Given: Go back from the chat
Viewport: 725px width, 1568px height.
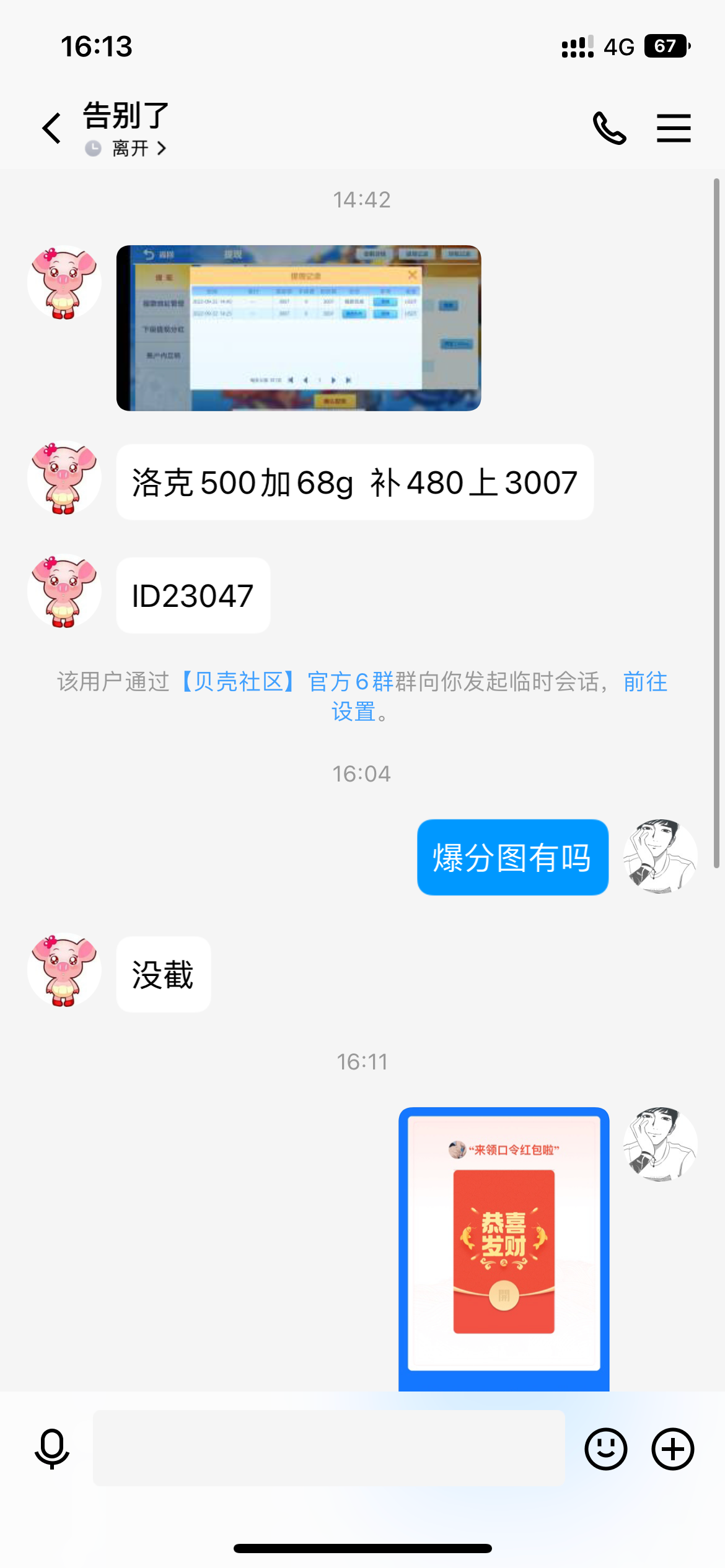Looking at the screenshot, I should point(52,128).
